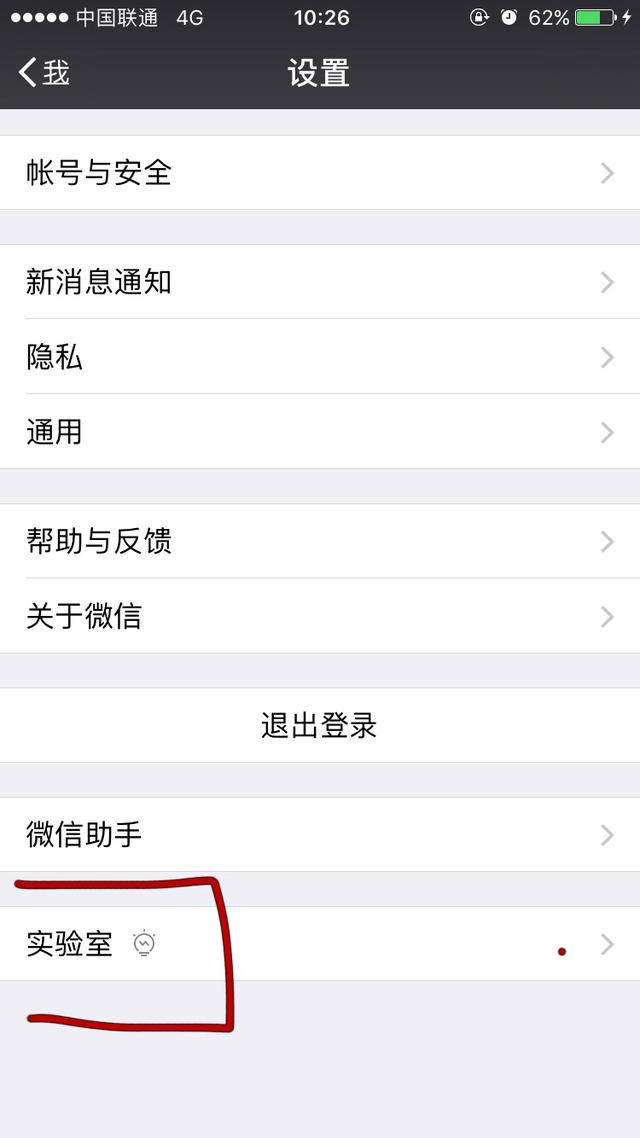The image size is (640, 1138).
Task: Open 新消息通知 settings
Action: 320,282
